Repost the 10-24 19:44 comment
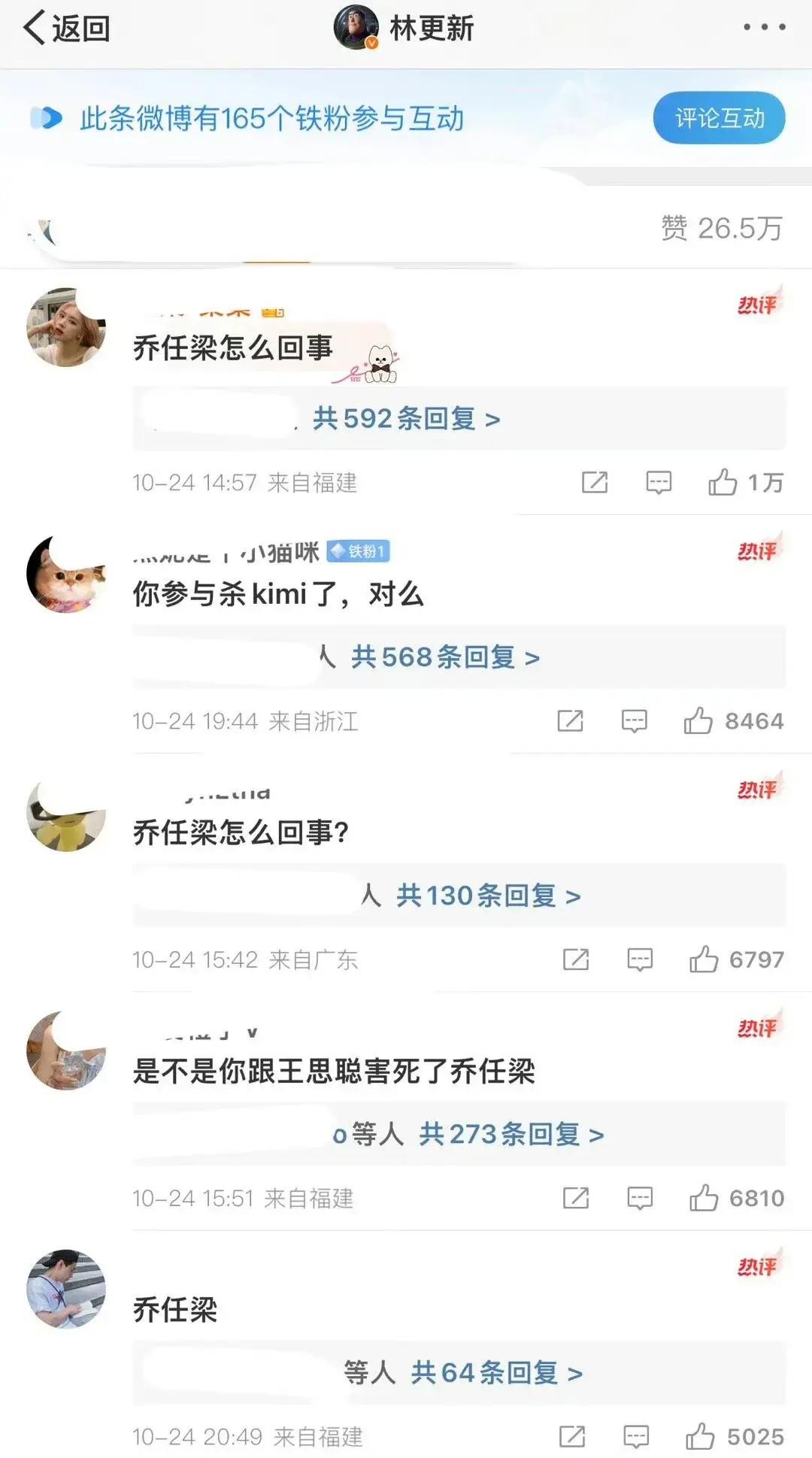This screenshot has width=812, height=1458. coord(570,720)
